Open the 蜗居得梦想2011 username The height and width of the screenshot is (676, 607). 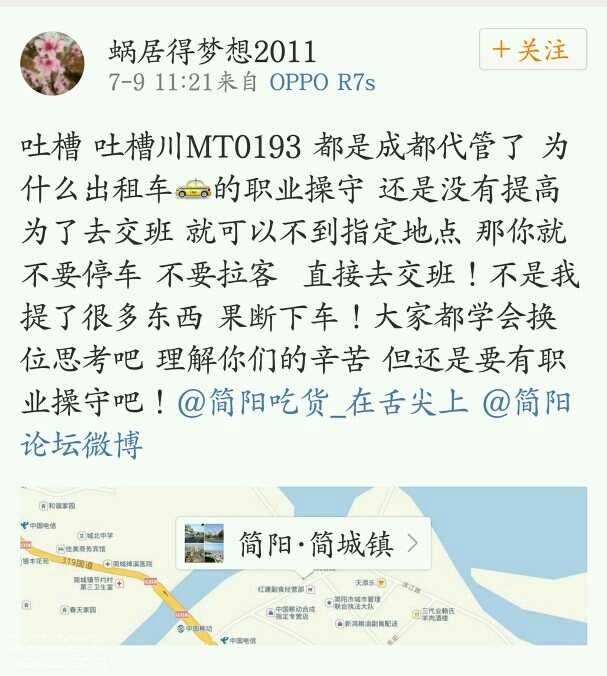click(x=212, y=50)
